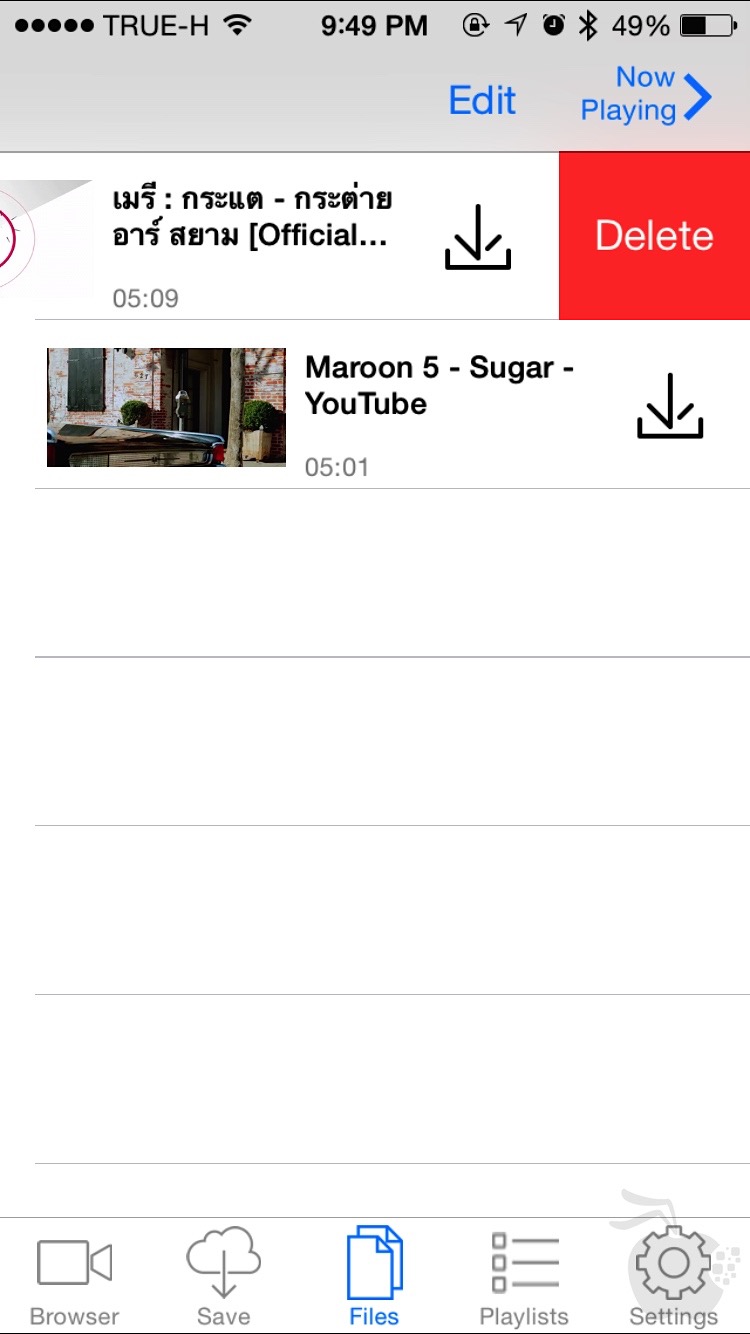The width and height of the screenshot is (750, 1334).
Task: Delete the swiped Thai song file
Action: click(x=654, y=236)
